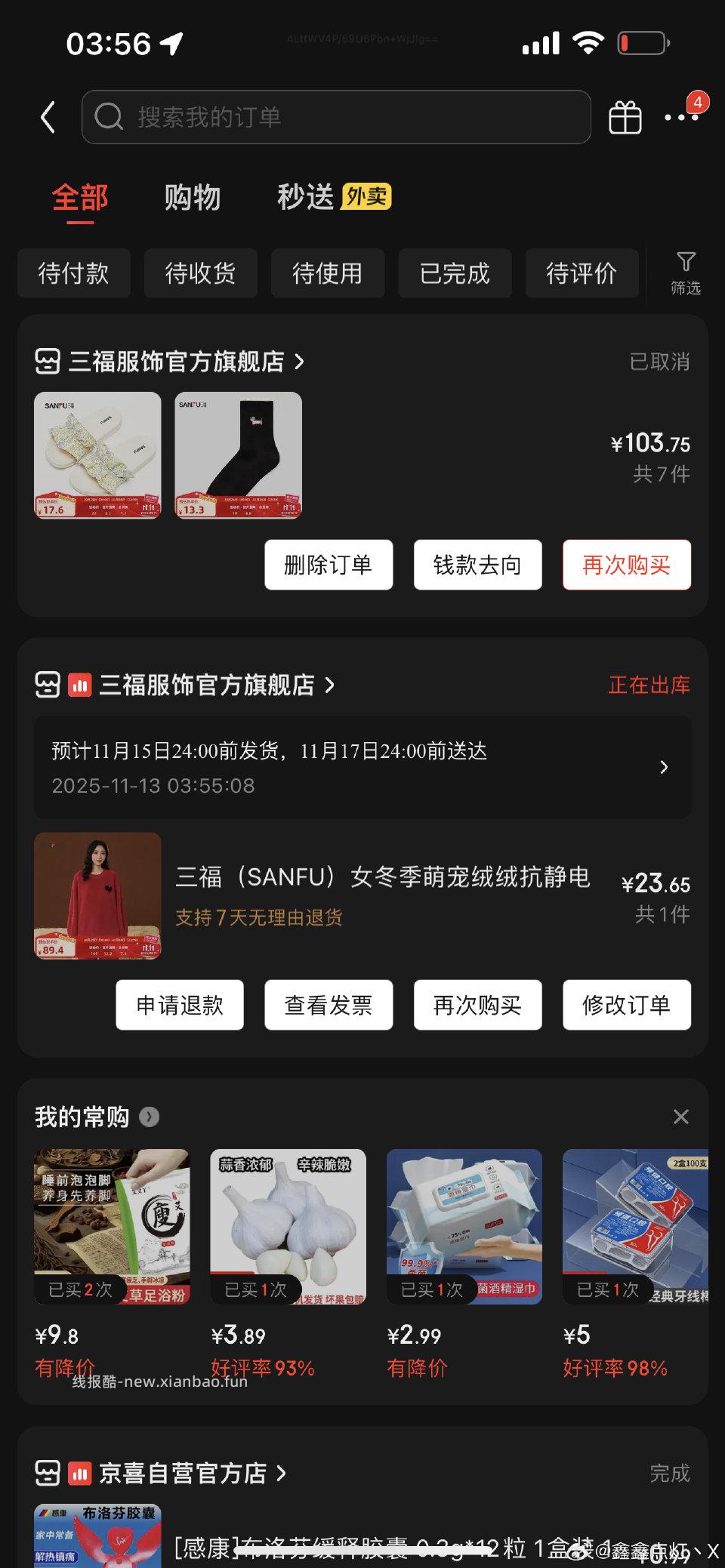The image size is (725, 1568).
Task: Open the 京喜自营官方店 store icon
Action: [48, 1474]
